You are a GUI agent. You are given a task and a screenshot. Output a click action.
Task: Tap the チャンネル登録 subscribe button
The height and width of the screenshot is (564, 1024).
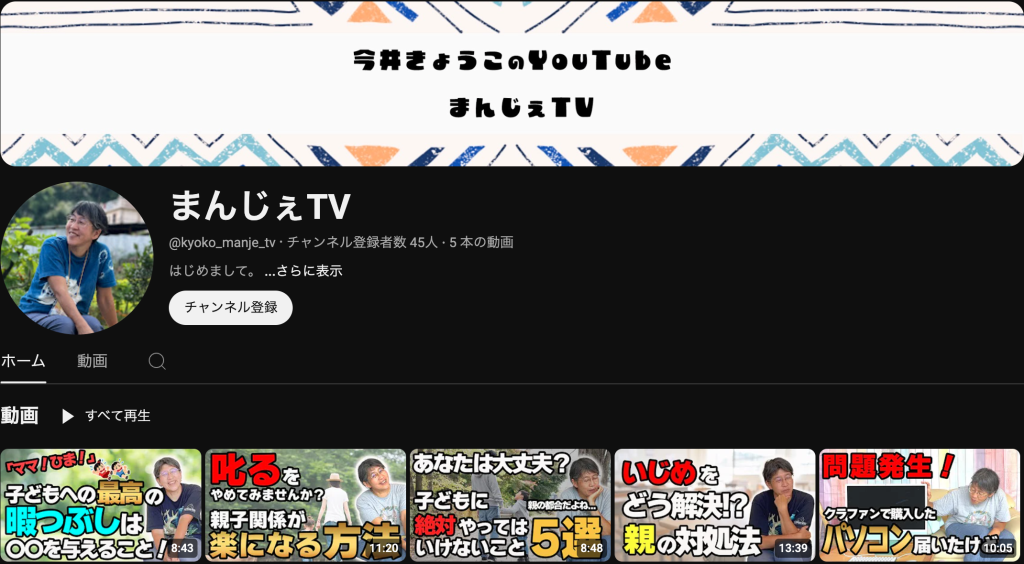tap(230, 307)
